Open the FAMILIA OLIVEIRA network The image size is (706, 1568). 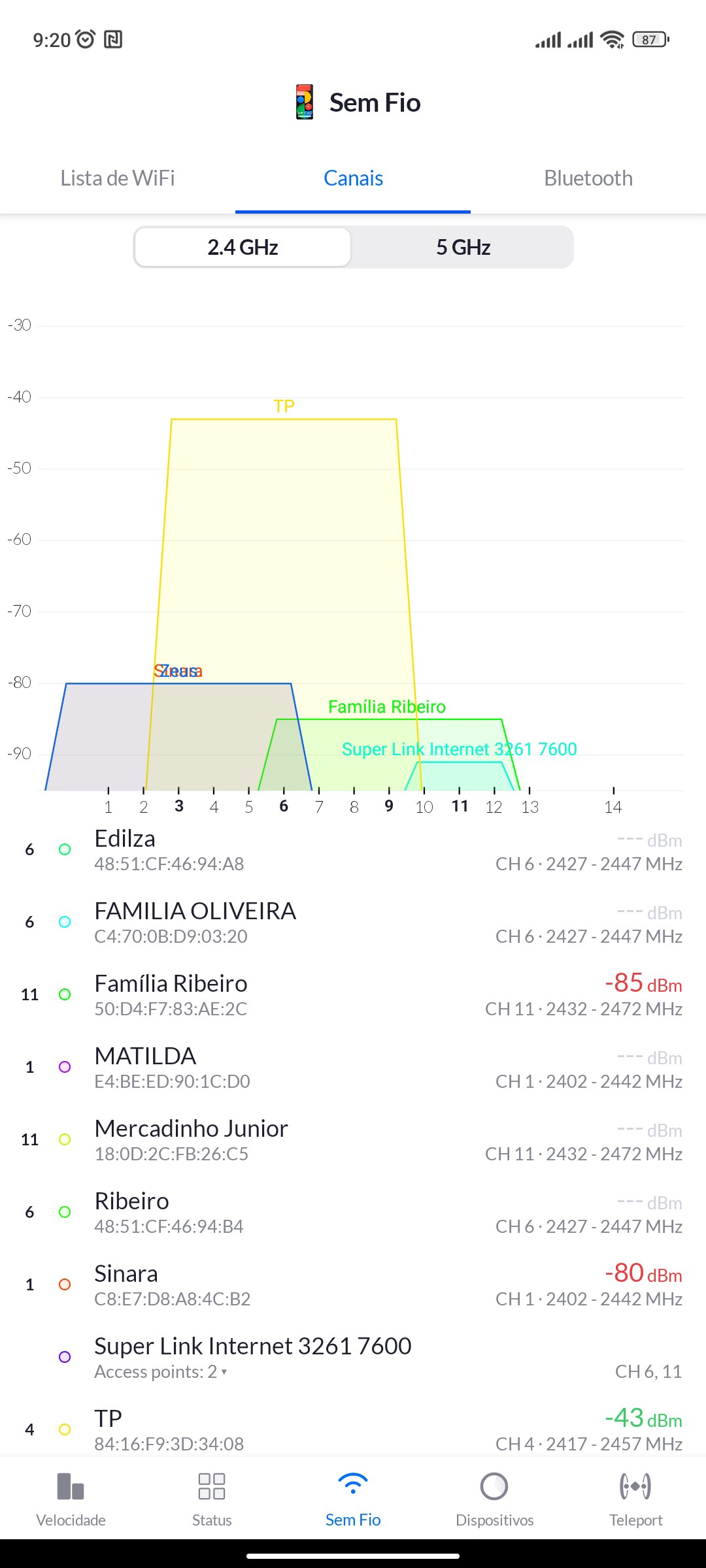[353, 923]
